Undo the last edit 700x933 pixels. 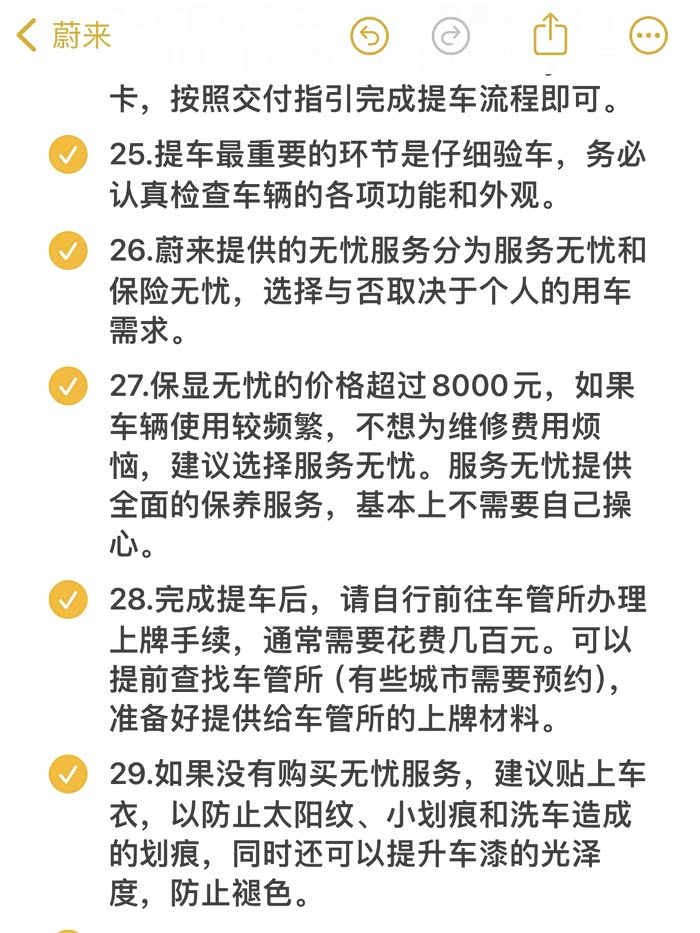[369, 36]
